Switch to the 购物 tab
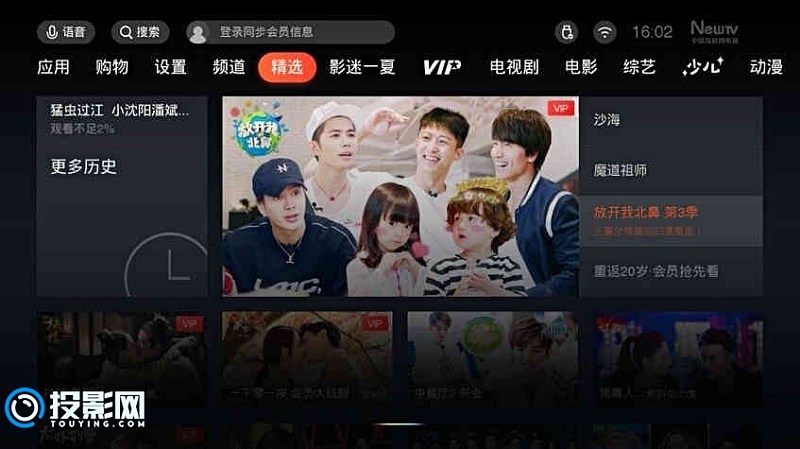This screenshot has width=800, height=449. (x=112, y=67)
